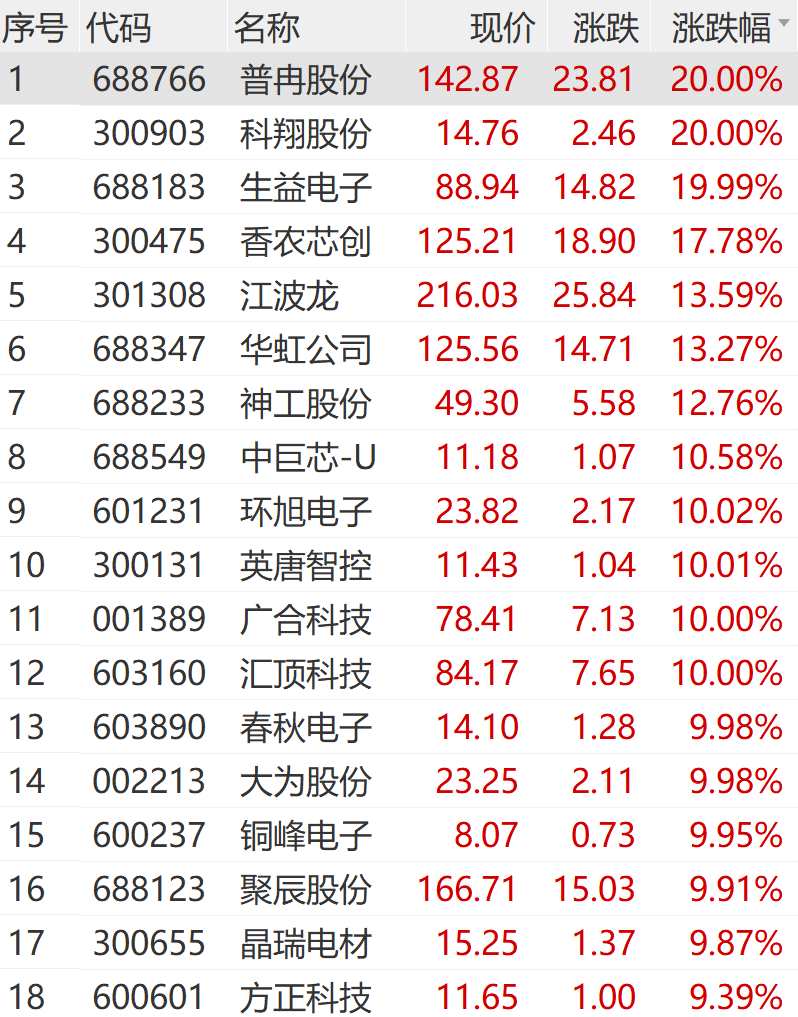Select the 生益电子 row
This screenshot has width=798, height=1017.
[305, 188]
